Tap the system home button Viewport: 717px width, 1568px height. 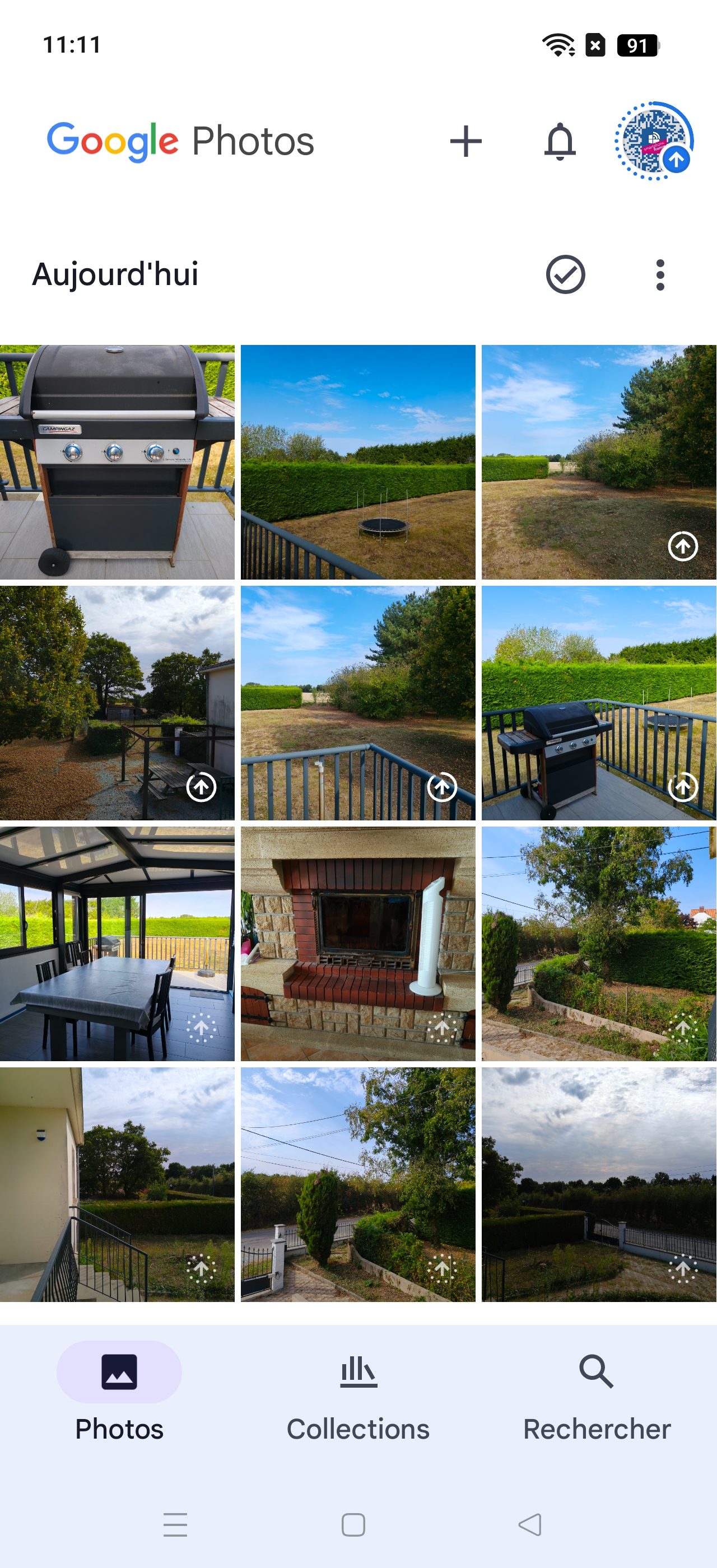pos(353,1525)
